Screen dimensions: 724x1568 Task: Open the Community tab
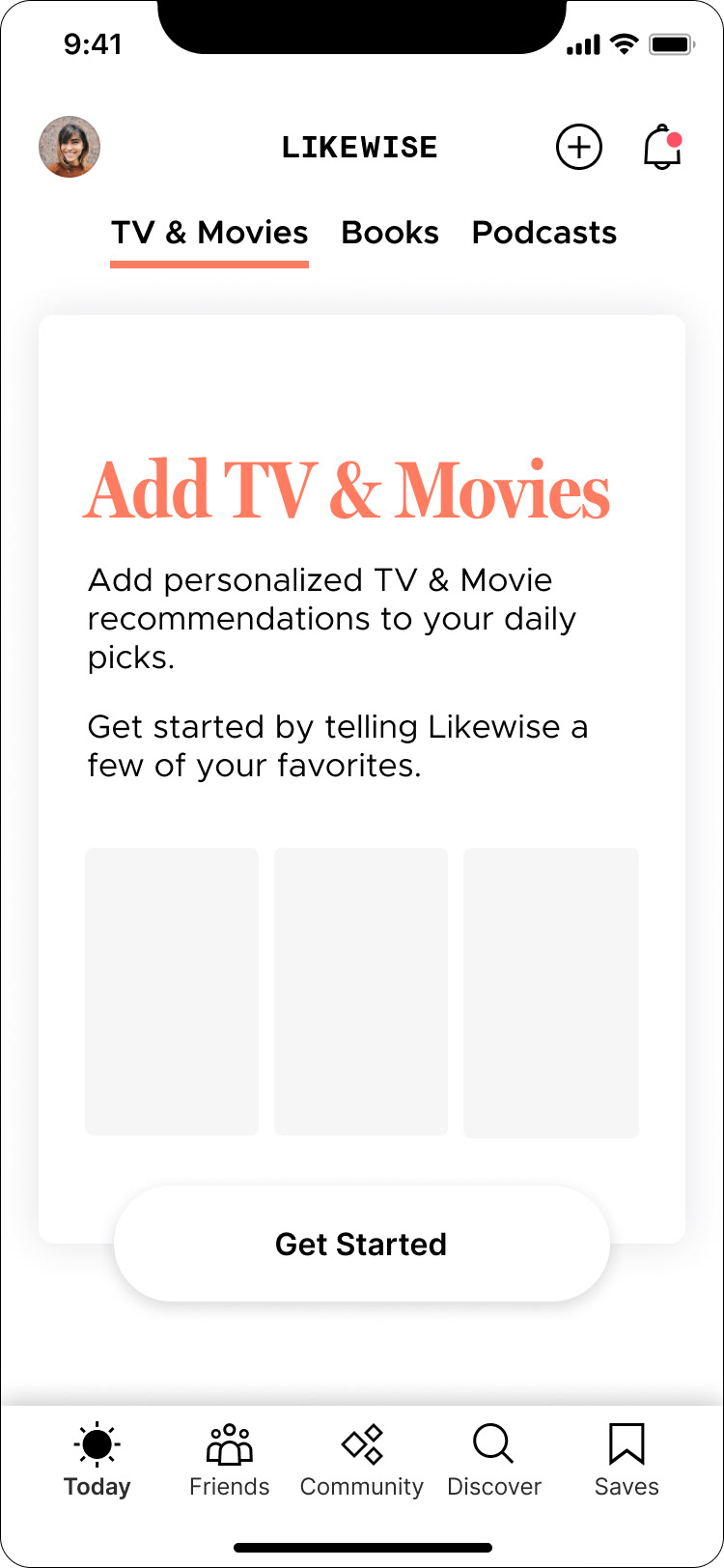pos(362,1461)
